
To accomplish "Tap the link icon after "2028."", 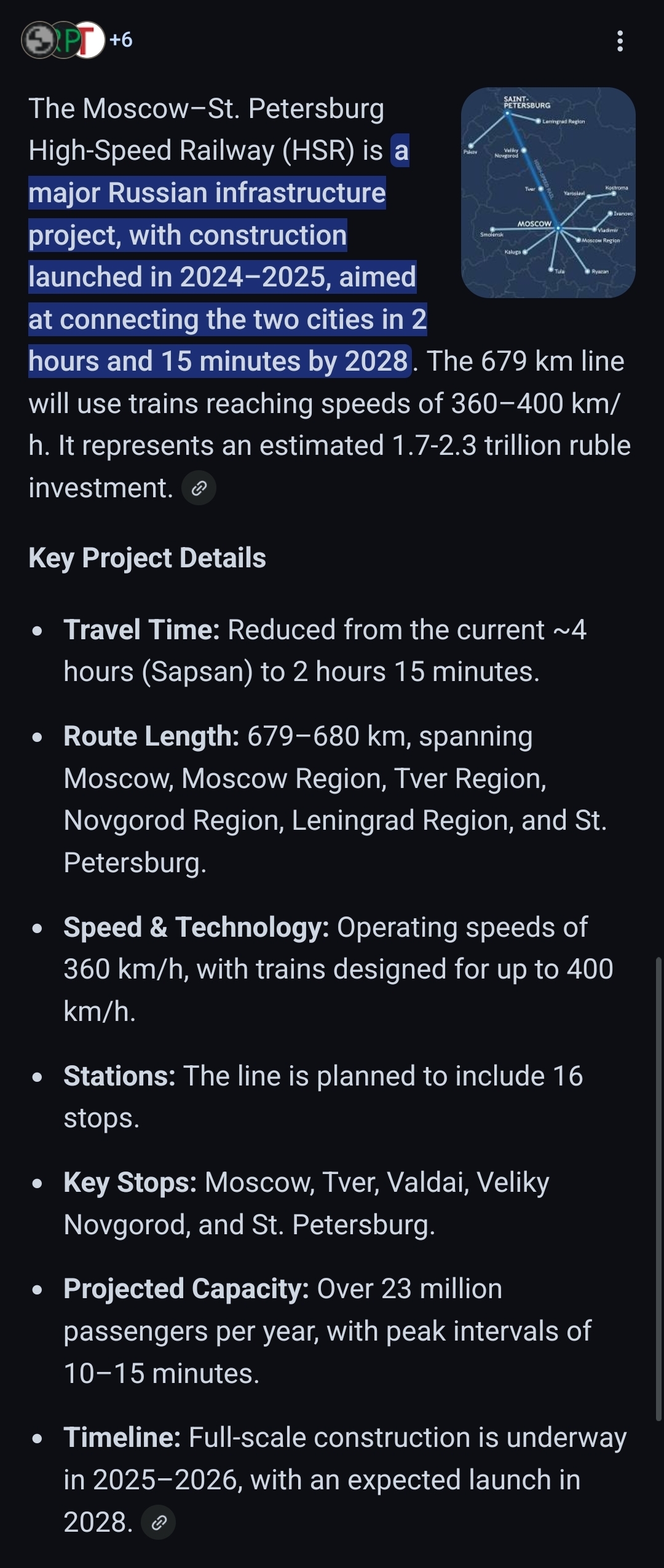I will pyautogui.click(x=159, y=1523).
